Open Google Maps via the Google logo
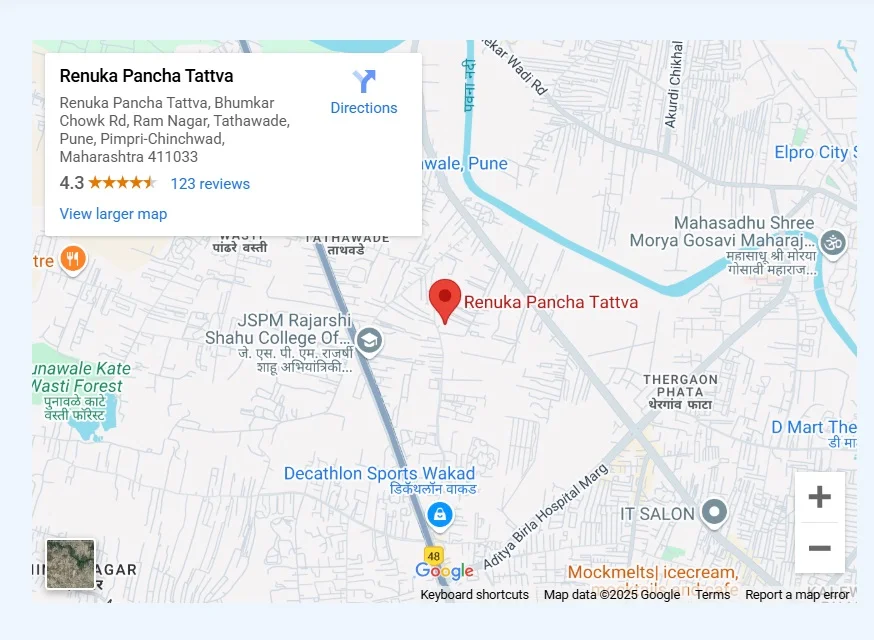The height and width of the screenshot is (640, 874). pyautogui.click(x=444, y=571)
